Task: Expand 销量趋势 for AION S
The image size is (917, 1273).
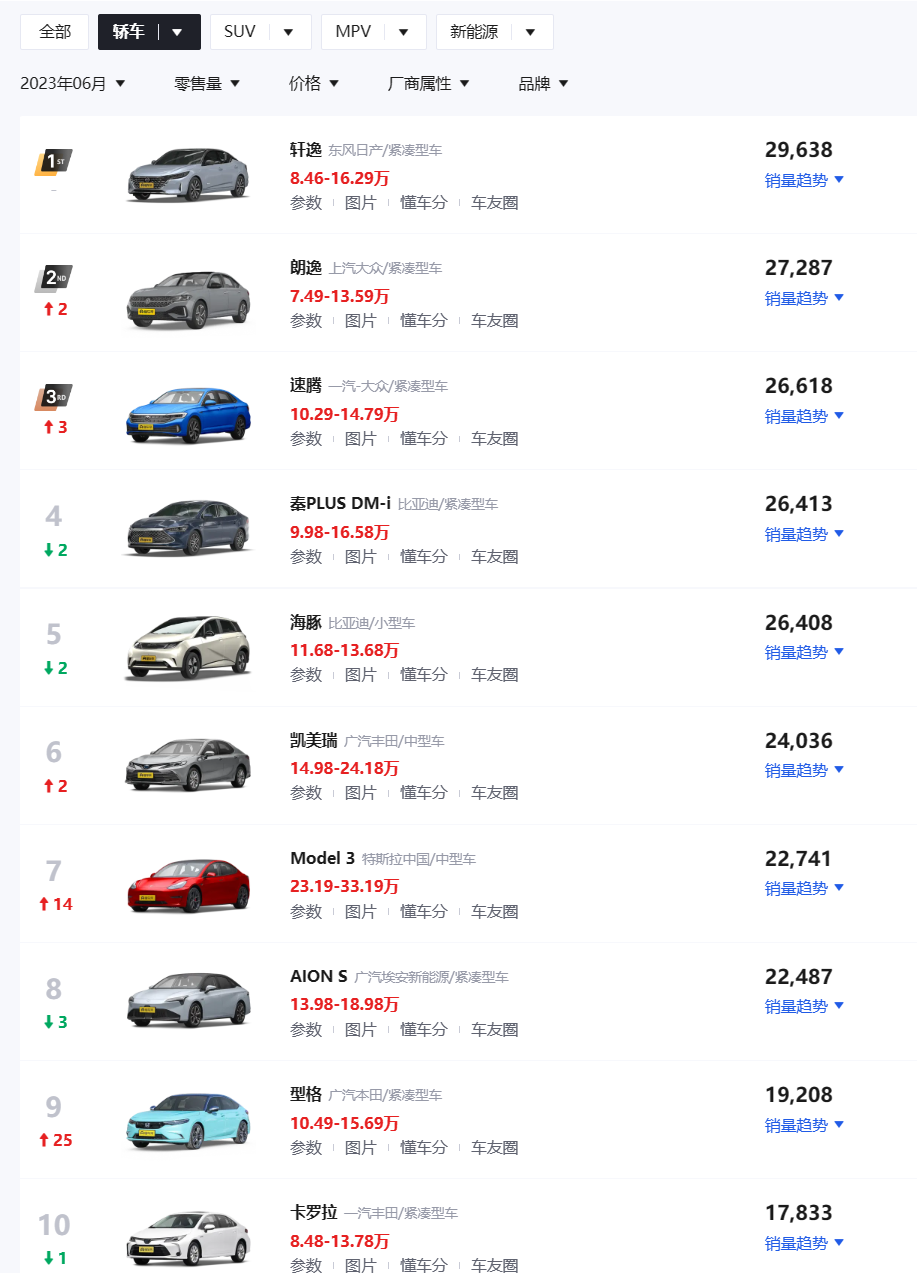Action: [804, 1006]
